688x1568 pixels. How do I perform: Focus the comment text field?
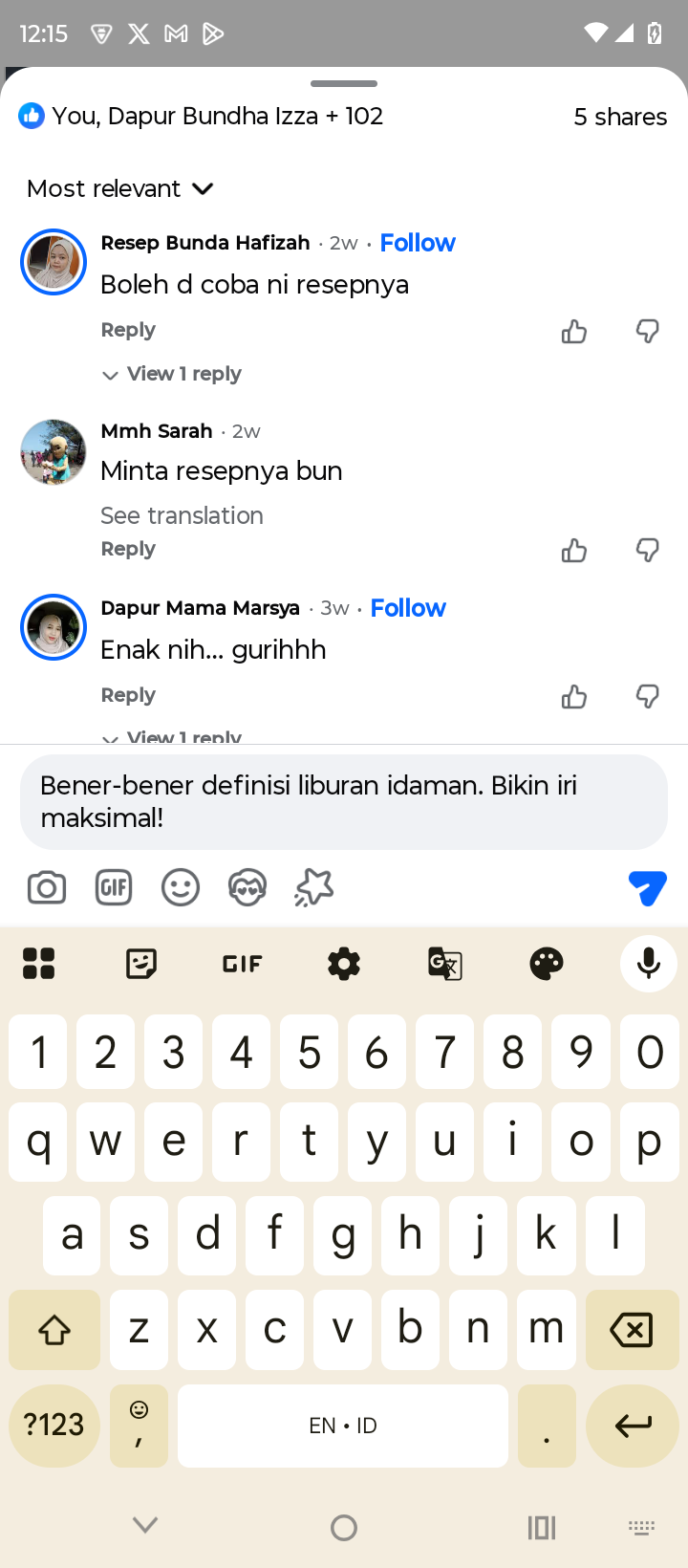click(x=344, y=801)
